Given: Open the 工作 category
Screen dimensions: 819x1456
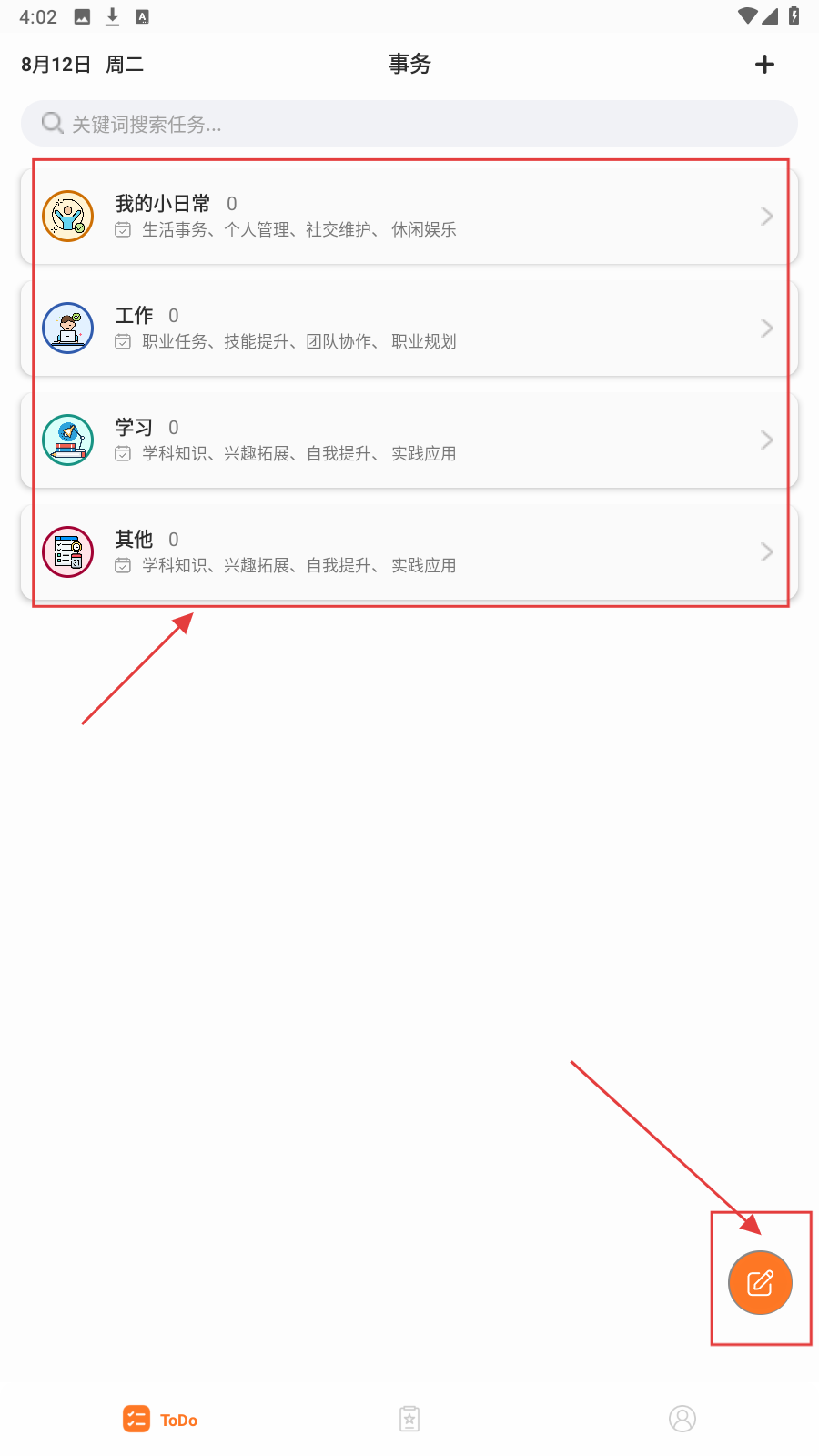Looking at the screenshot, I should [409, 329].
